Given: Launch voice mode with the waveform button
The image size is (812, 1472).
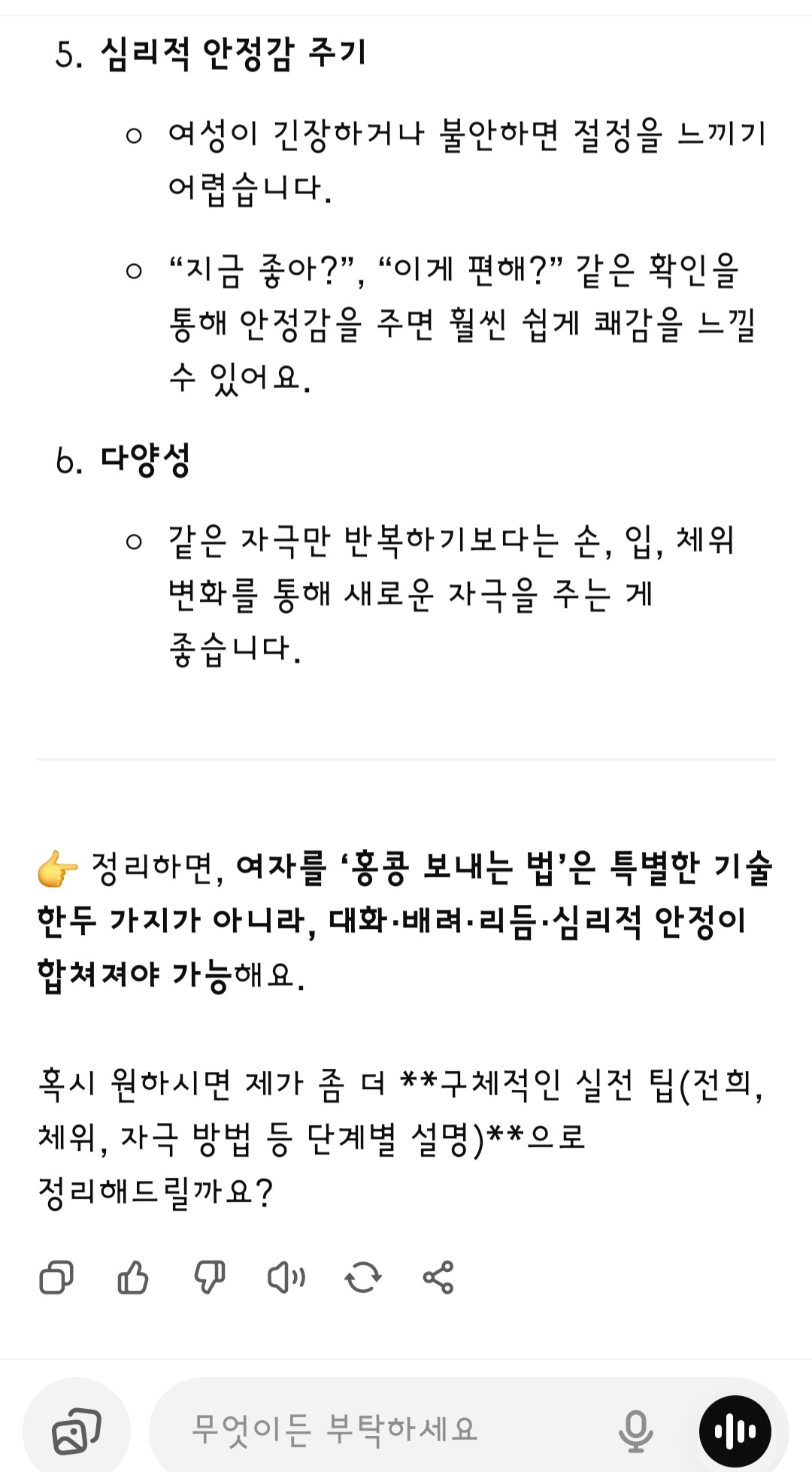Looking at the screenshot, I should coord(735,1431).
